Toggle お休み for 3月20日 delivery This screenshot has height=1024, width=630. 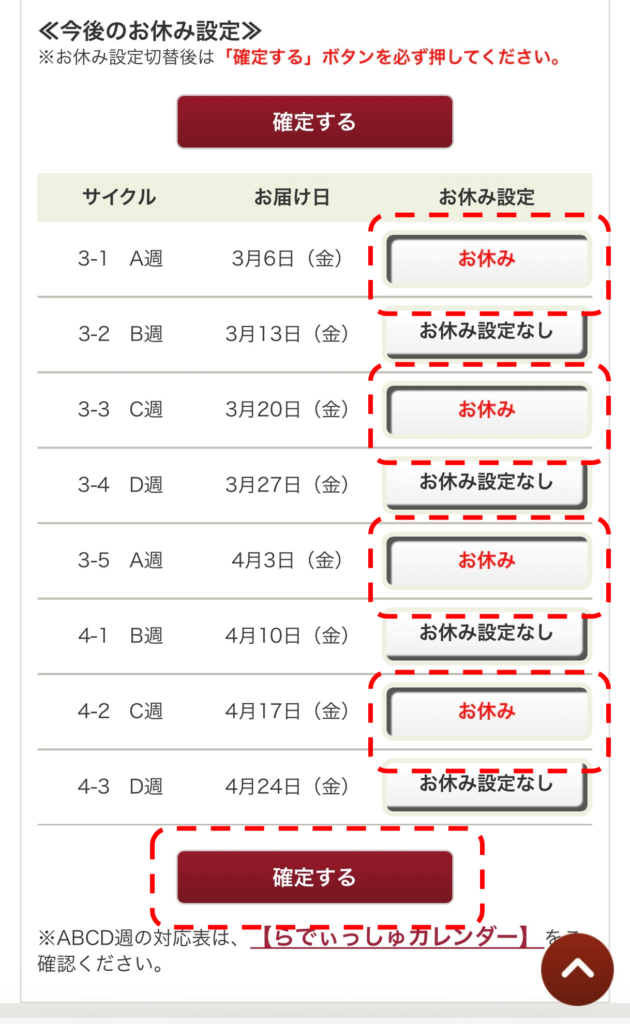(x=487, y=410)
